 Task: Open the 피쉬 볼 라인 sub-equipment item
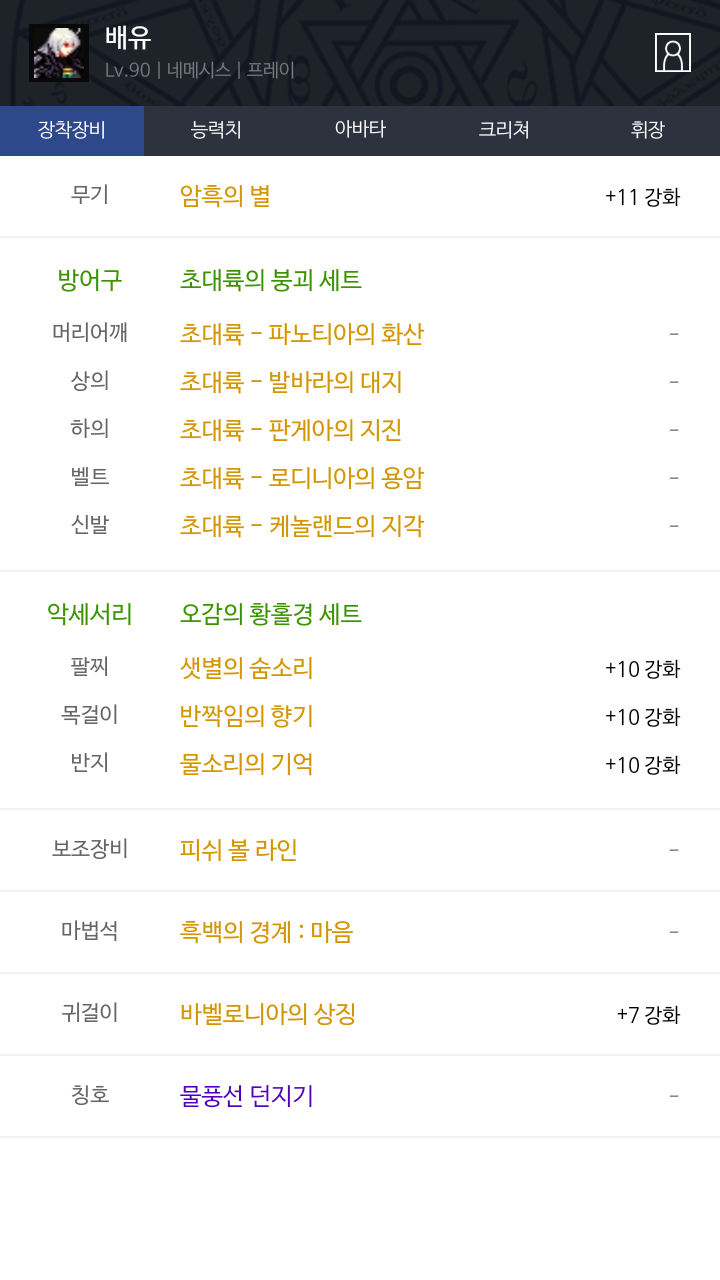coord(239,850)
